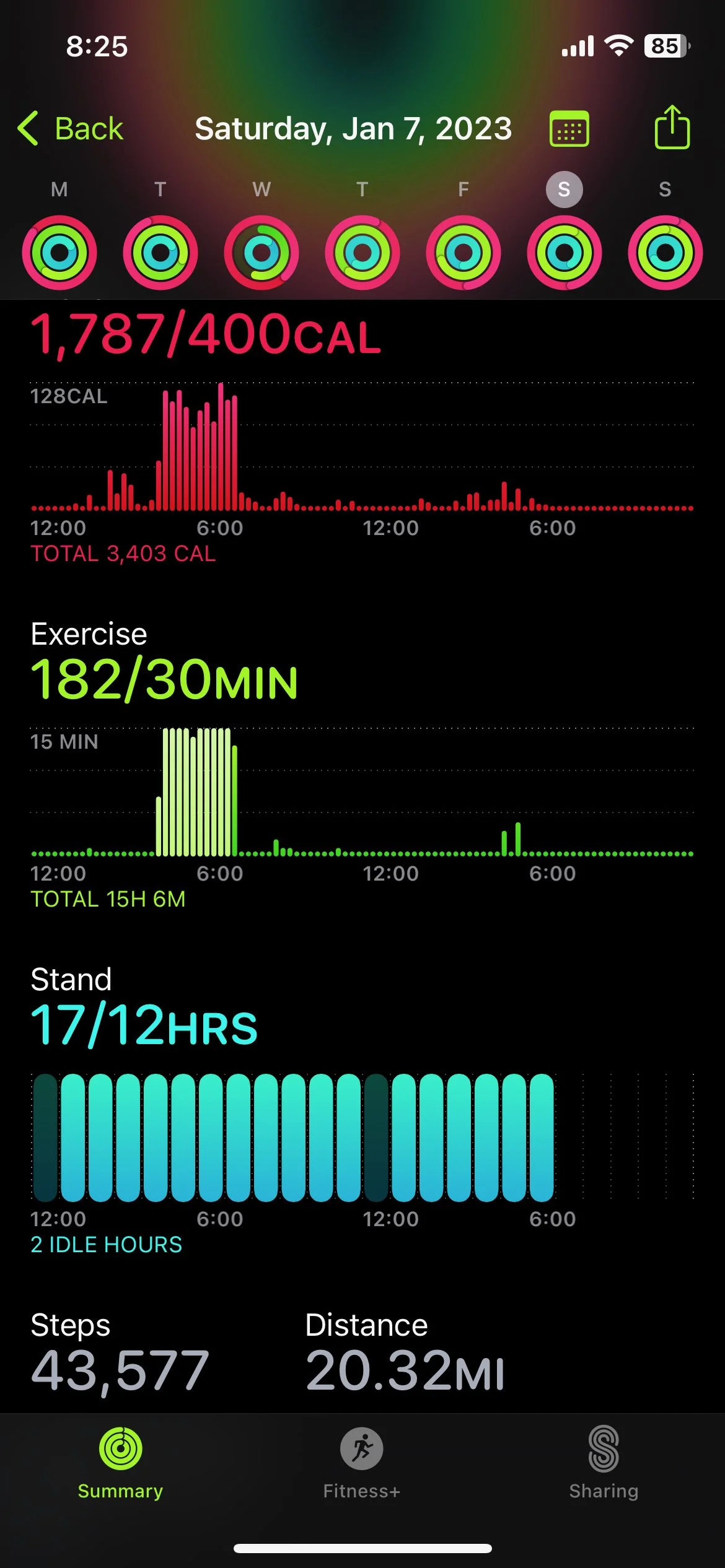
Task: Show Thursday's activity rings
Action: (362, 252)
